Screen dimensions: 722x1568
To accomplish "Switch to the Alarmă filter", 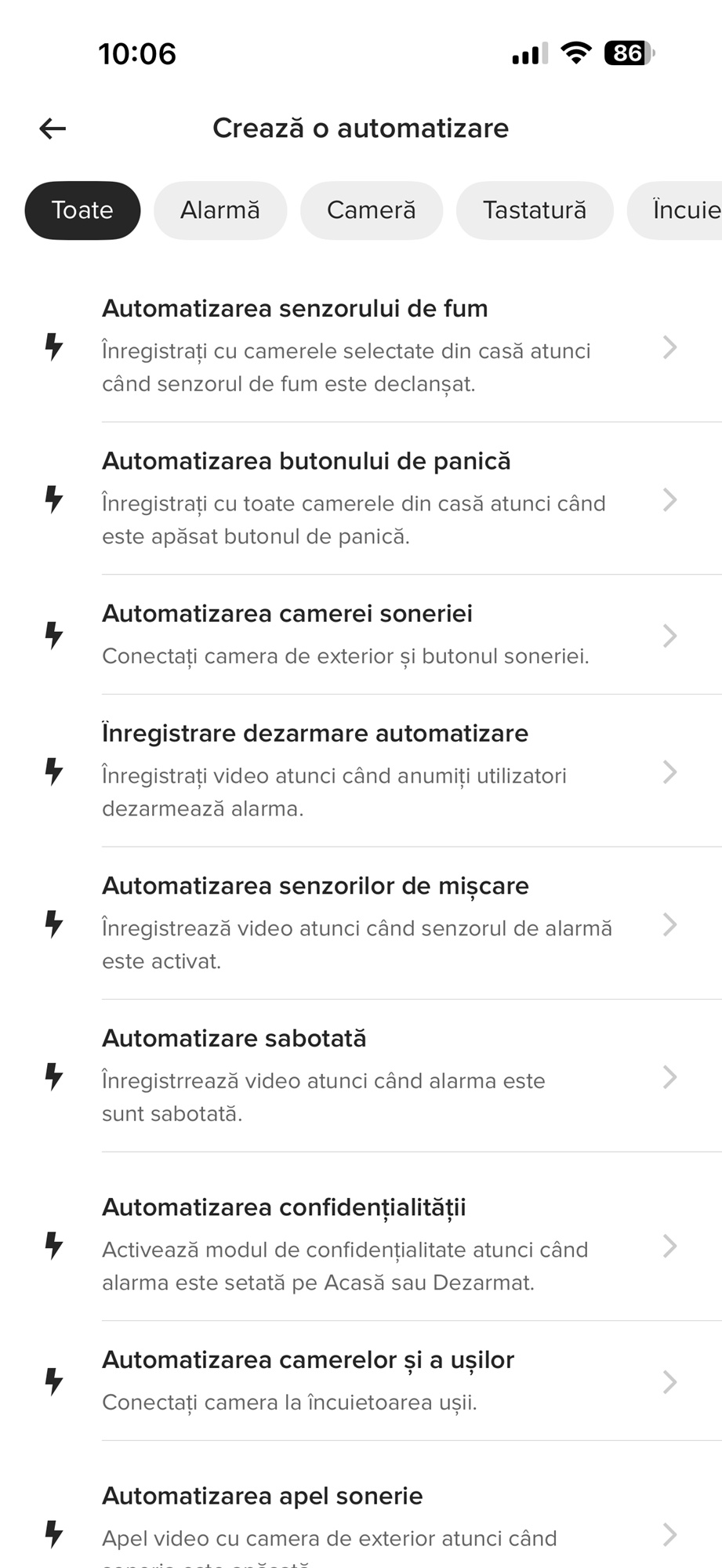I will [x=220, y=210].
